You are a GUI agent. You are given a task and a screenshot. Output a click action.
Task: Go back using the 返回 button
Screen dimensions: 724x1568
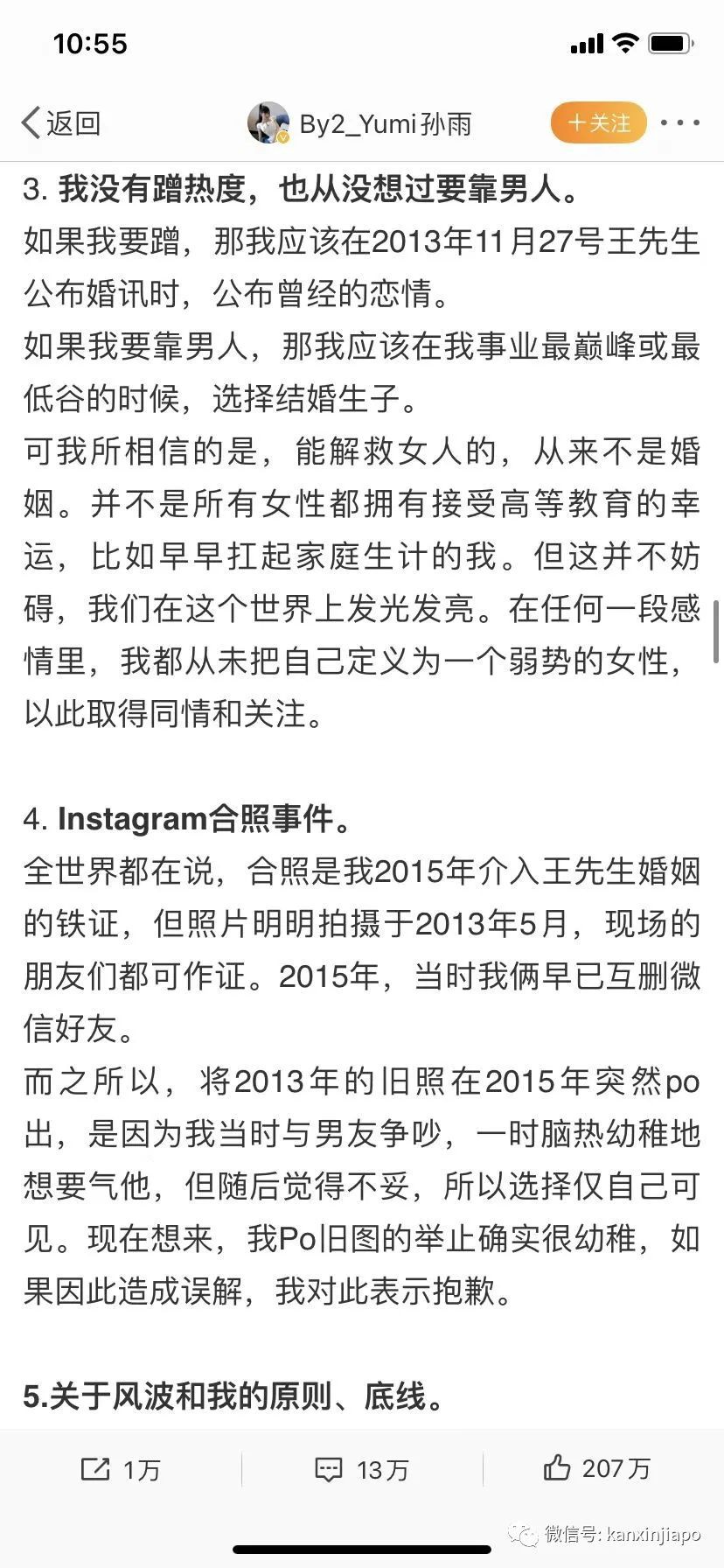[61, 123]
